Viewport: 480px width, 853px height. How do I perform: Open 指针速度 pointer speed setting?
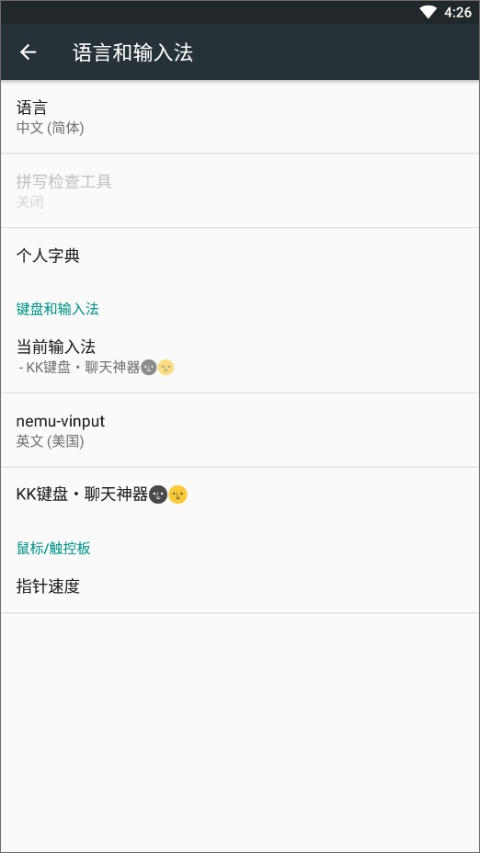[x=240, y=586]
